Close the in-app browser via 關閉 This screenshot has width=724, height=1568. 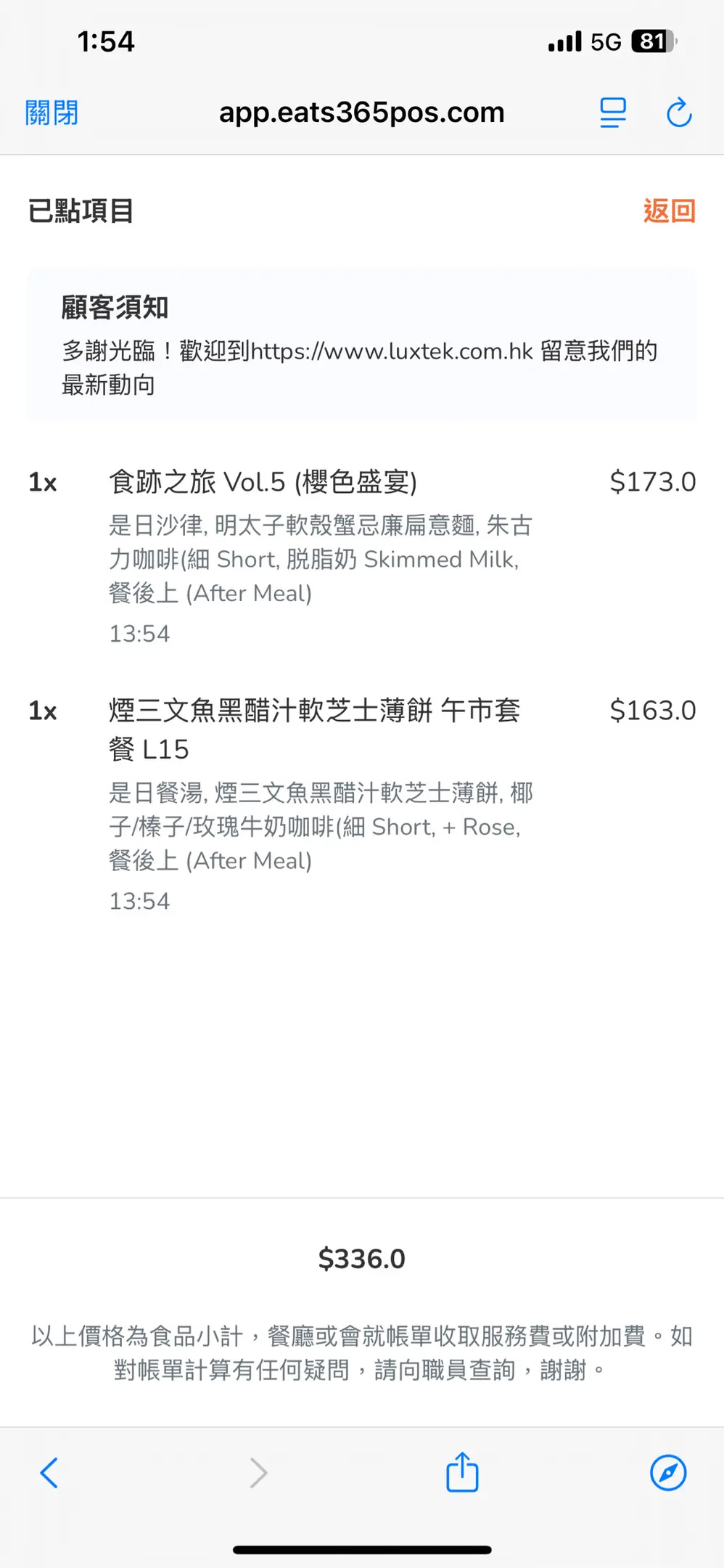click(52, 113)
